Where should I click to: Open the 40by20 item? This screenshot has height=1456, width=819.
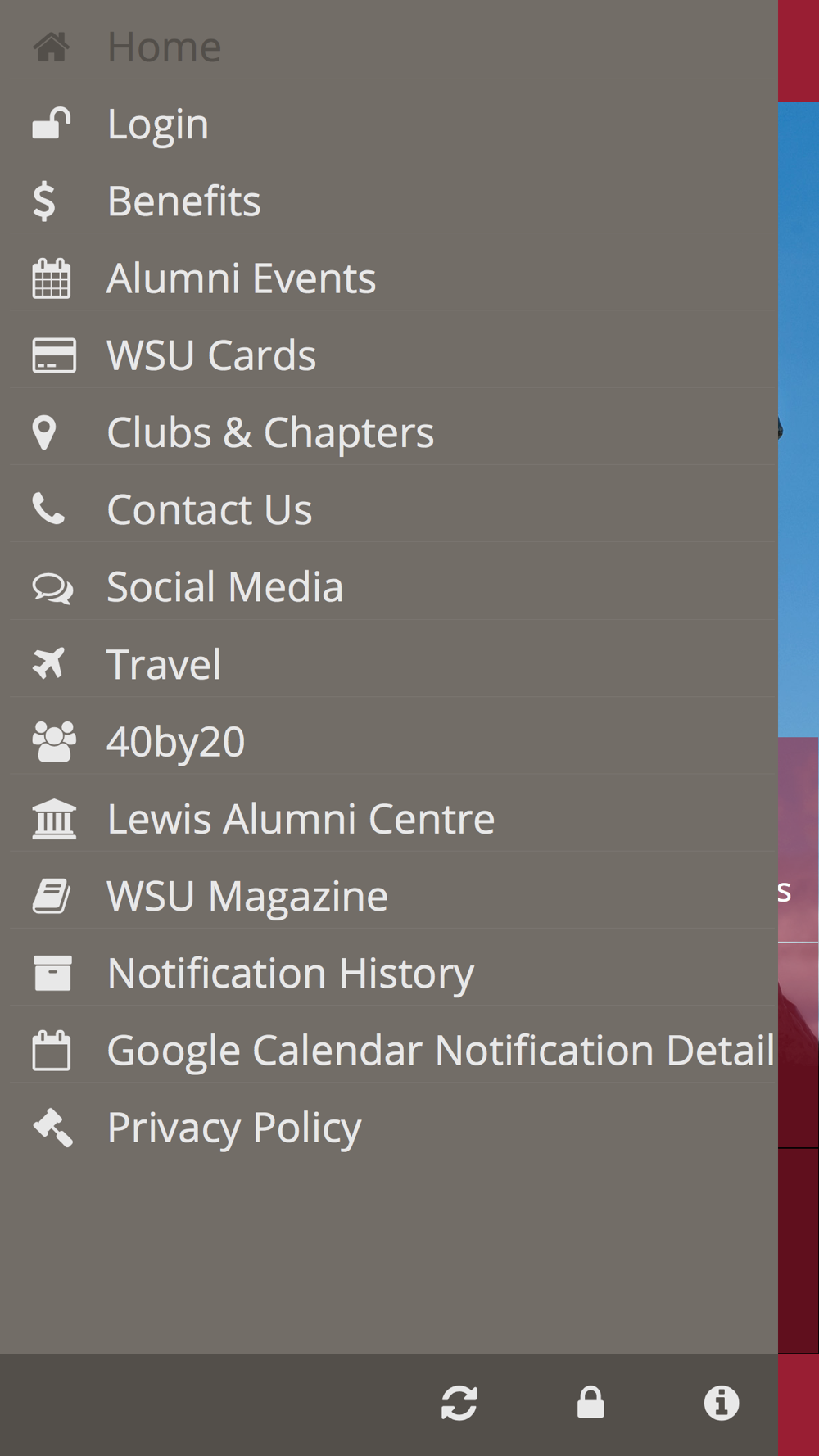point(176,742)
